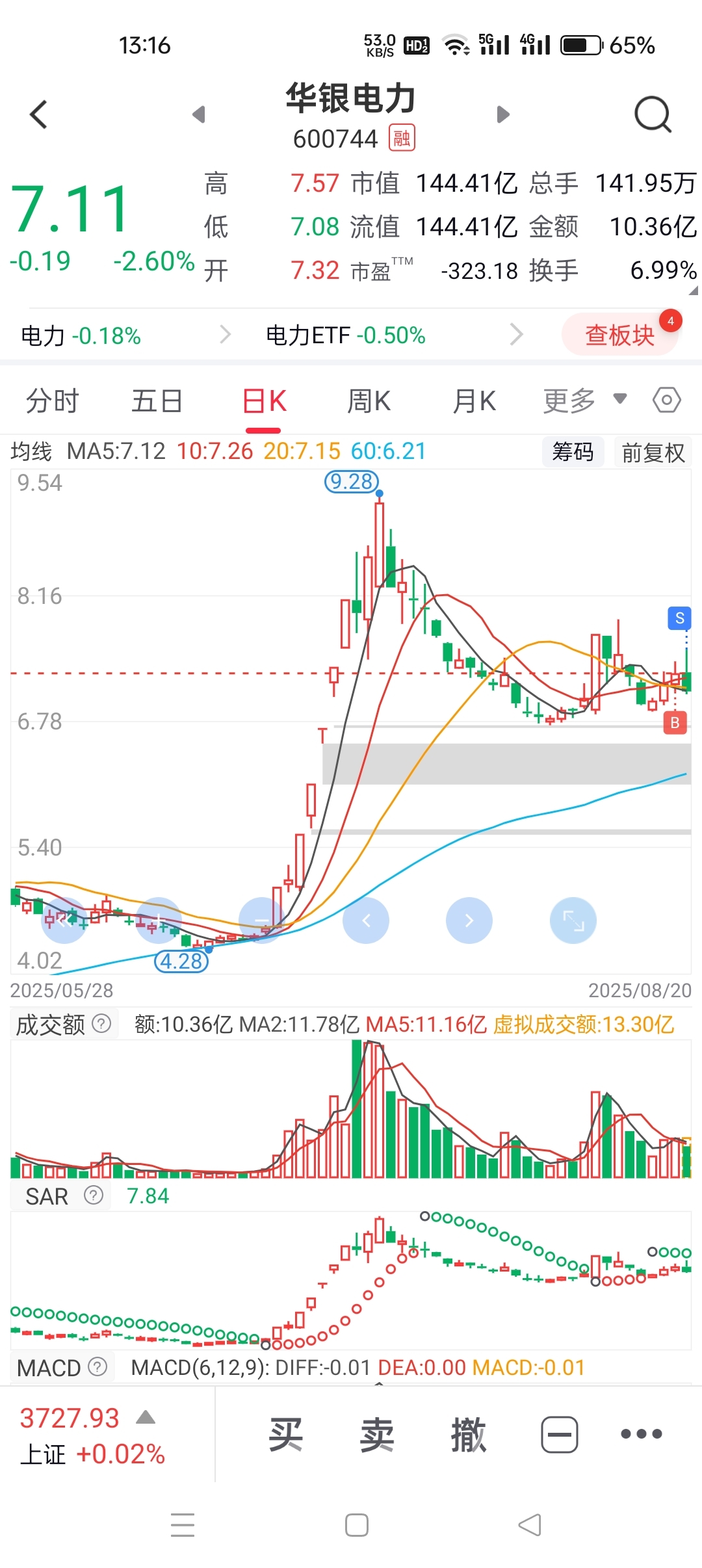The image size is (702, 1568).
Task: Expand the chart to fullscreen
Action: (573, 921)
